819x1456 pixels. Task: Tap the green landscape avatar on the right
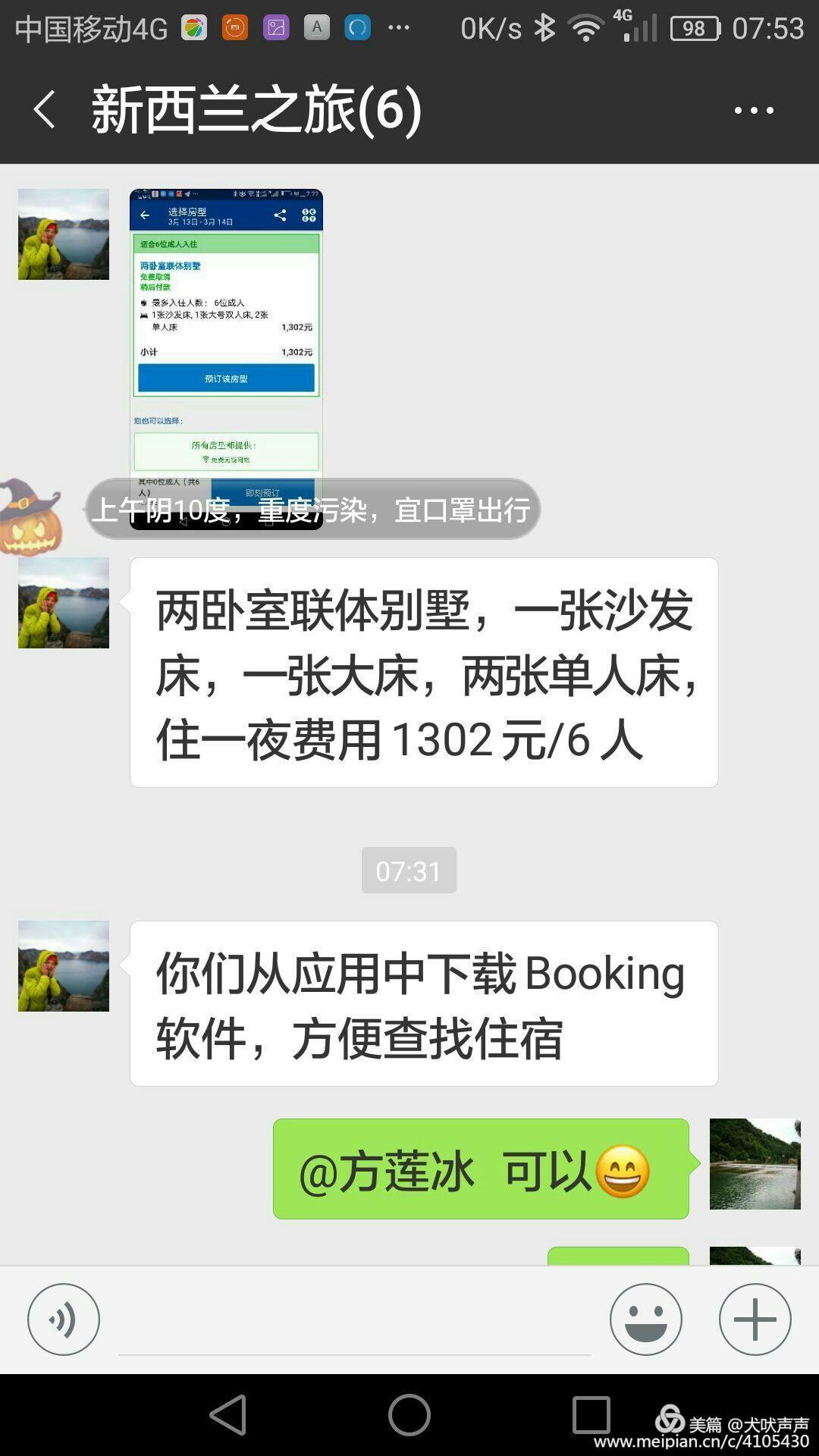click(755, 1165)
